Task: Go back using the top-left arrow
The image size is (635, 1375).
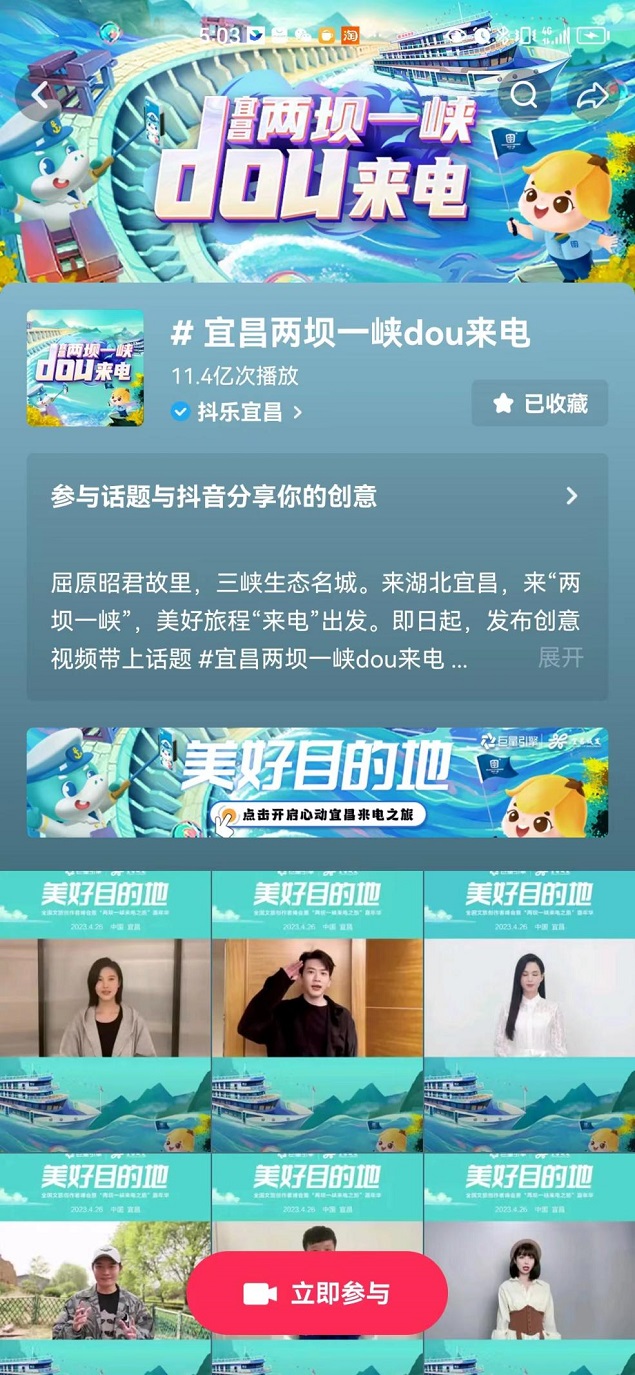Action: tap(40, 95)
